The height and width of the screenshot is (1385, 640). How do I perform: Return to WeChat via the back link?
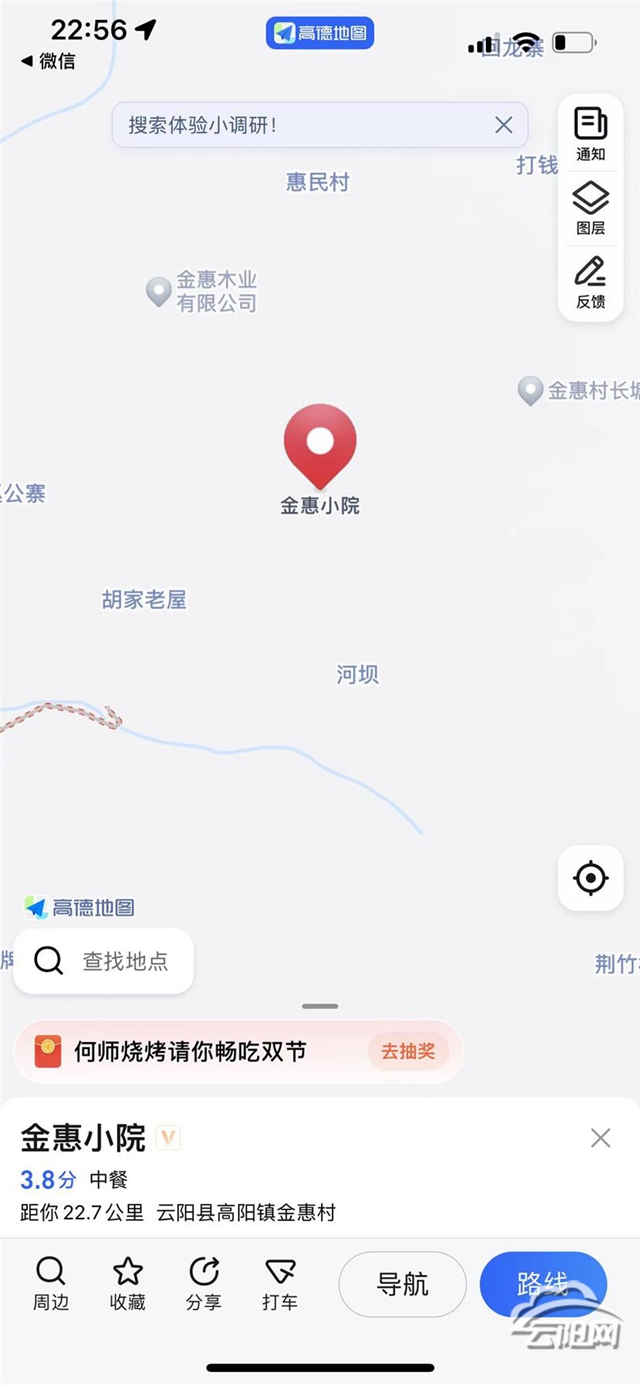(48, 61)
